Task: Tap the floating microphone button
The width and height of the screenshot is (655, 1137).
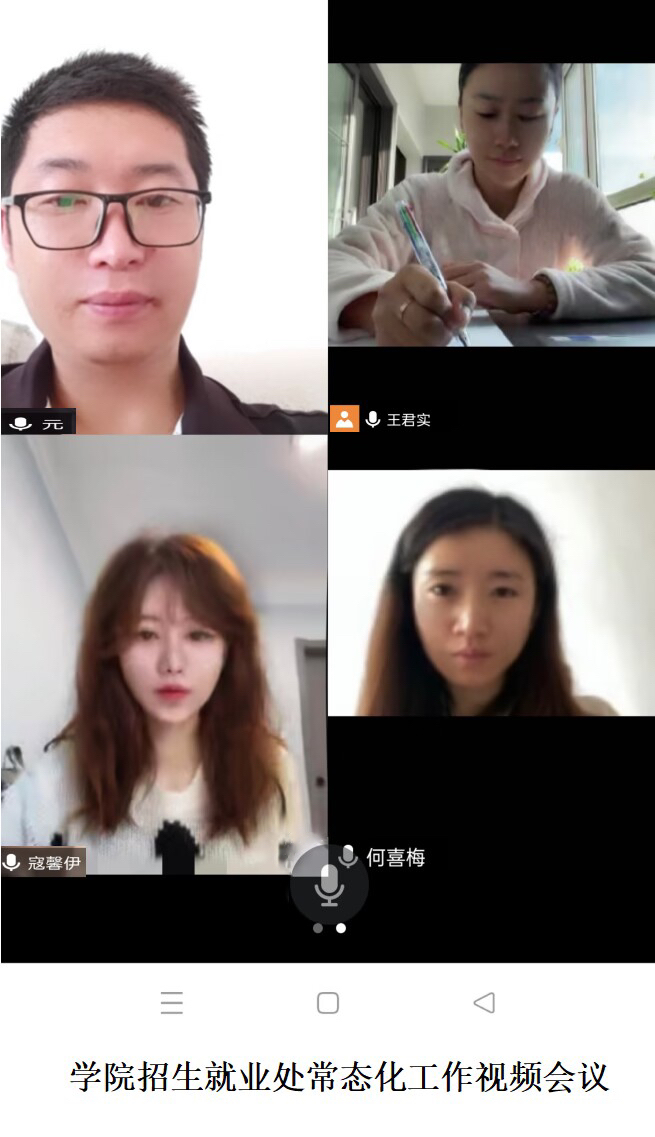Action: pos(329,885)
